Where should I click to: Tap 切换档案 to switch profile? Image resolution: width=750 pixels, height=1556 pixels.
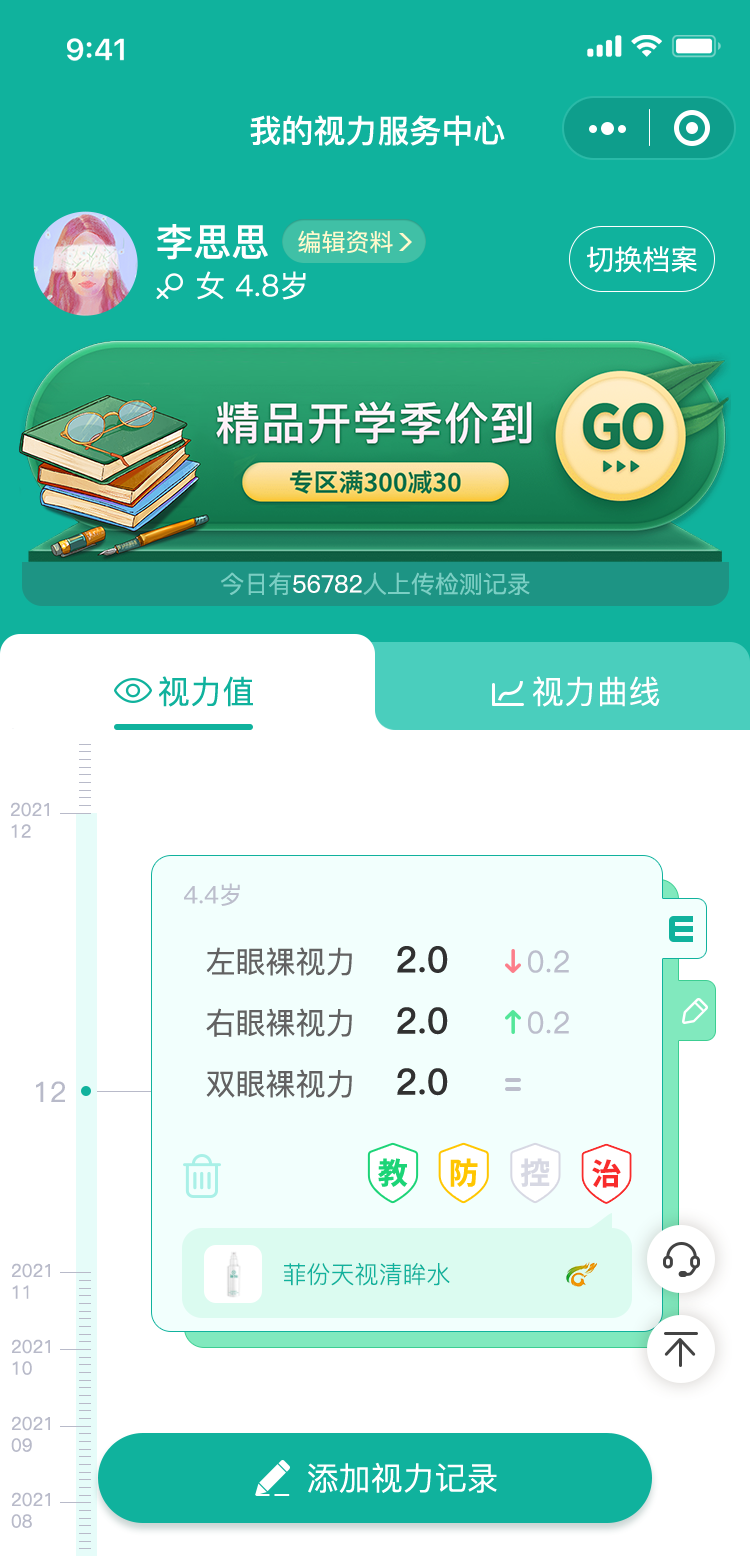coord(641,260)
